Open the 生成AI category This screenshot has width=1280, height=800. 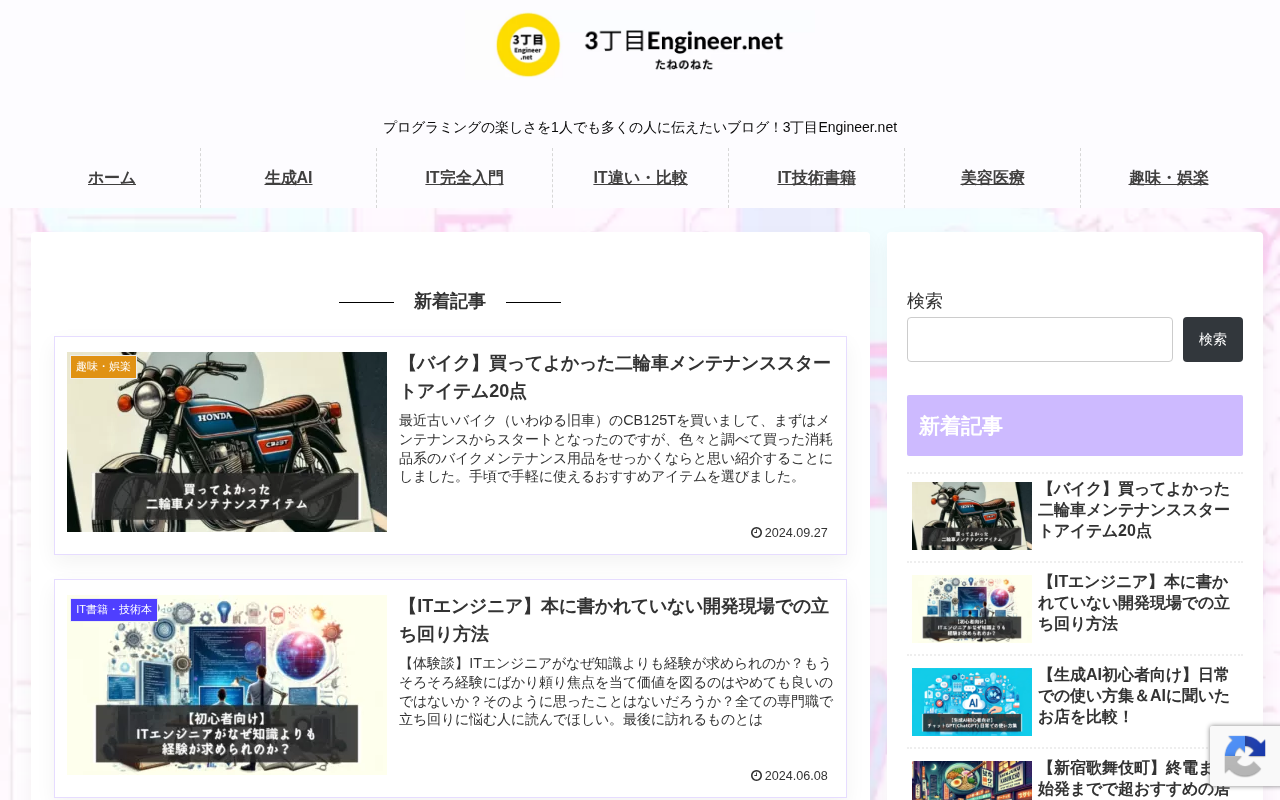pos(288,178)
